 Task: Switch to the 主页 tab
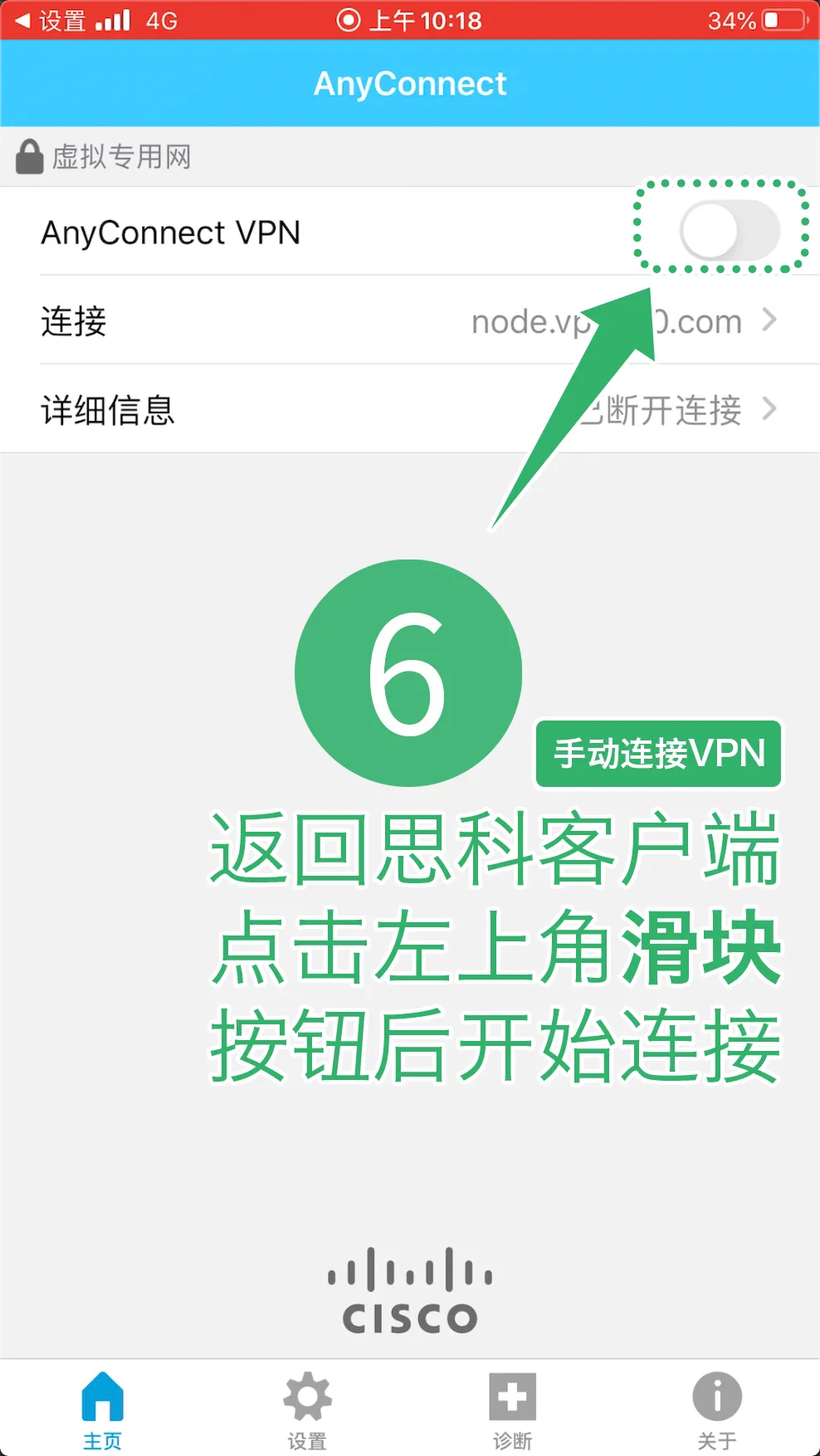102,1410
